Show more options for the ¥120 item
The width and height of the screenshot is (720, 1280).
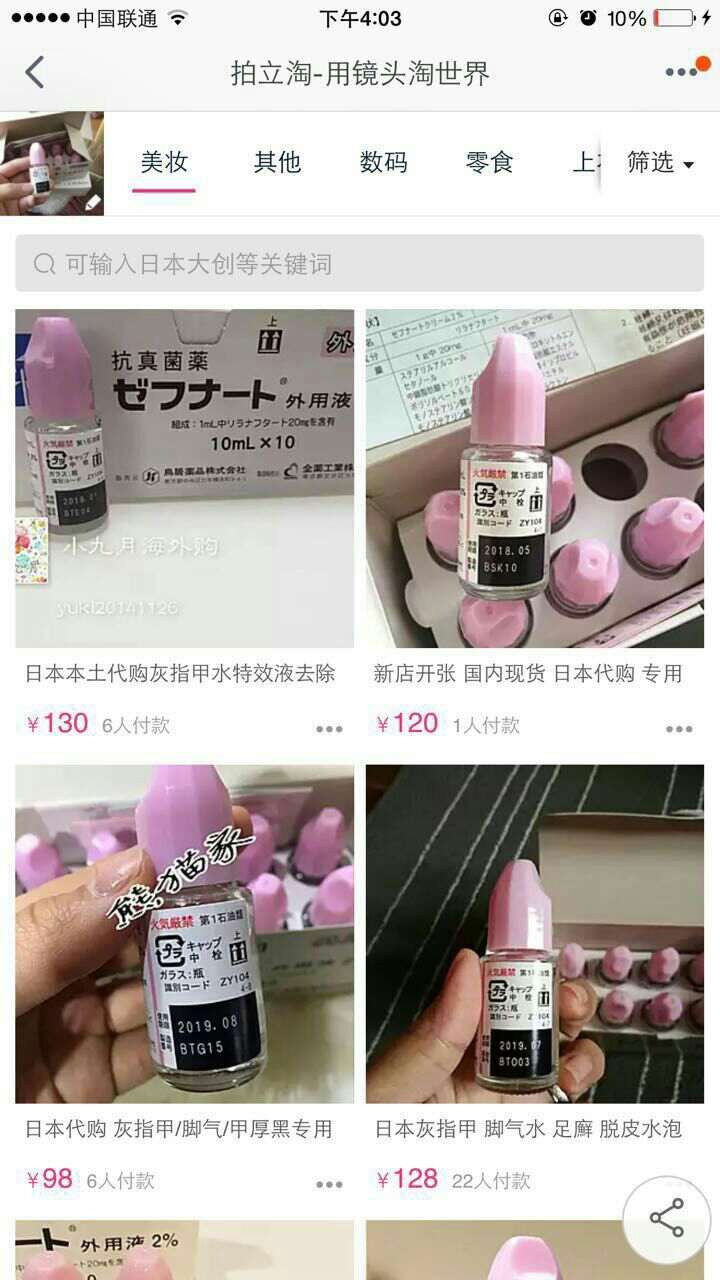click(x=679, y=729)
